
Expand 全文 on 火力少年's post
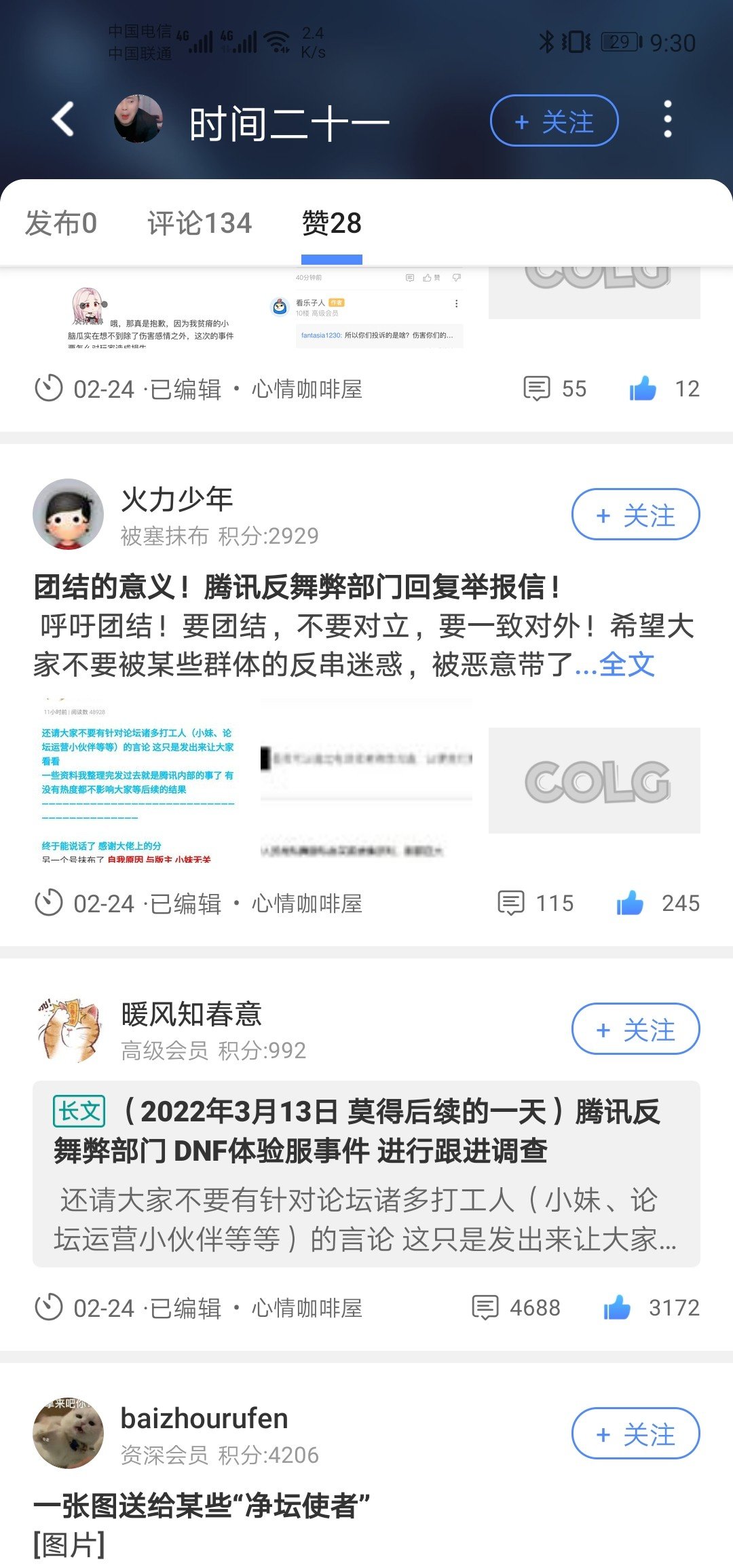(626, 665)
